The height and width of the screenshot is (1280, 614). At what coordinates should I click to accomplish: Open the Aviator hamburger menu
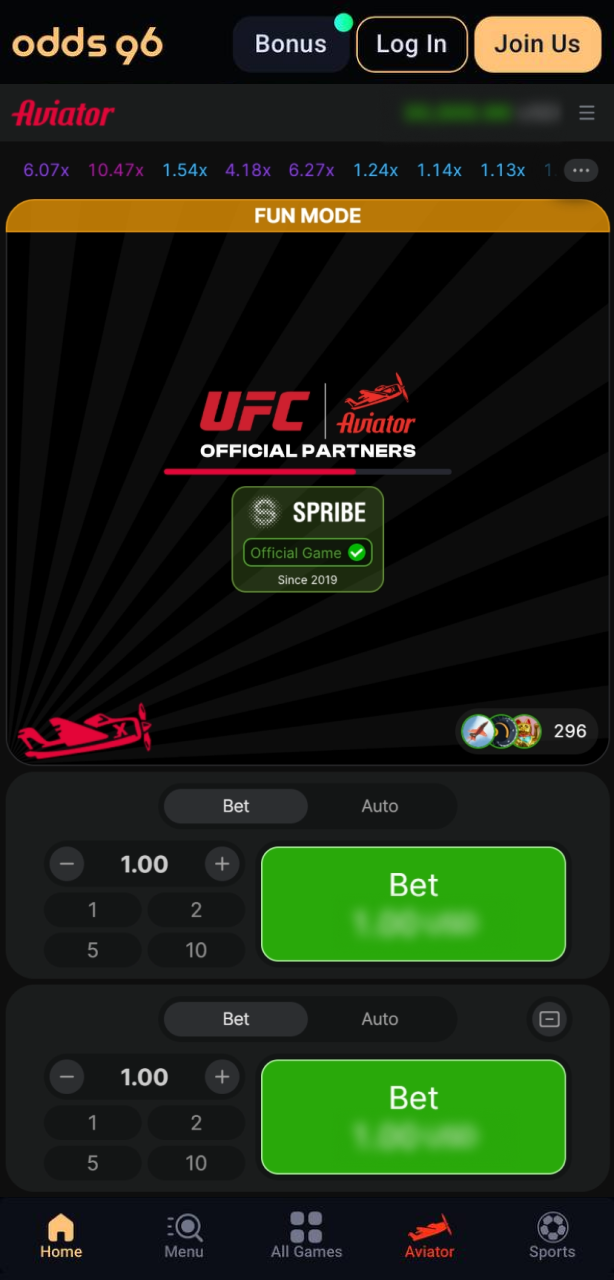tap(587, 113)
